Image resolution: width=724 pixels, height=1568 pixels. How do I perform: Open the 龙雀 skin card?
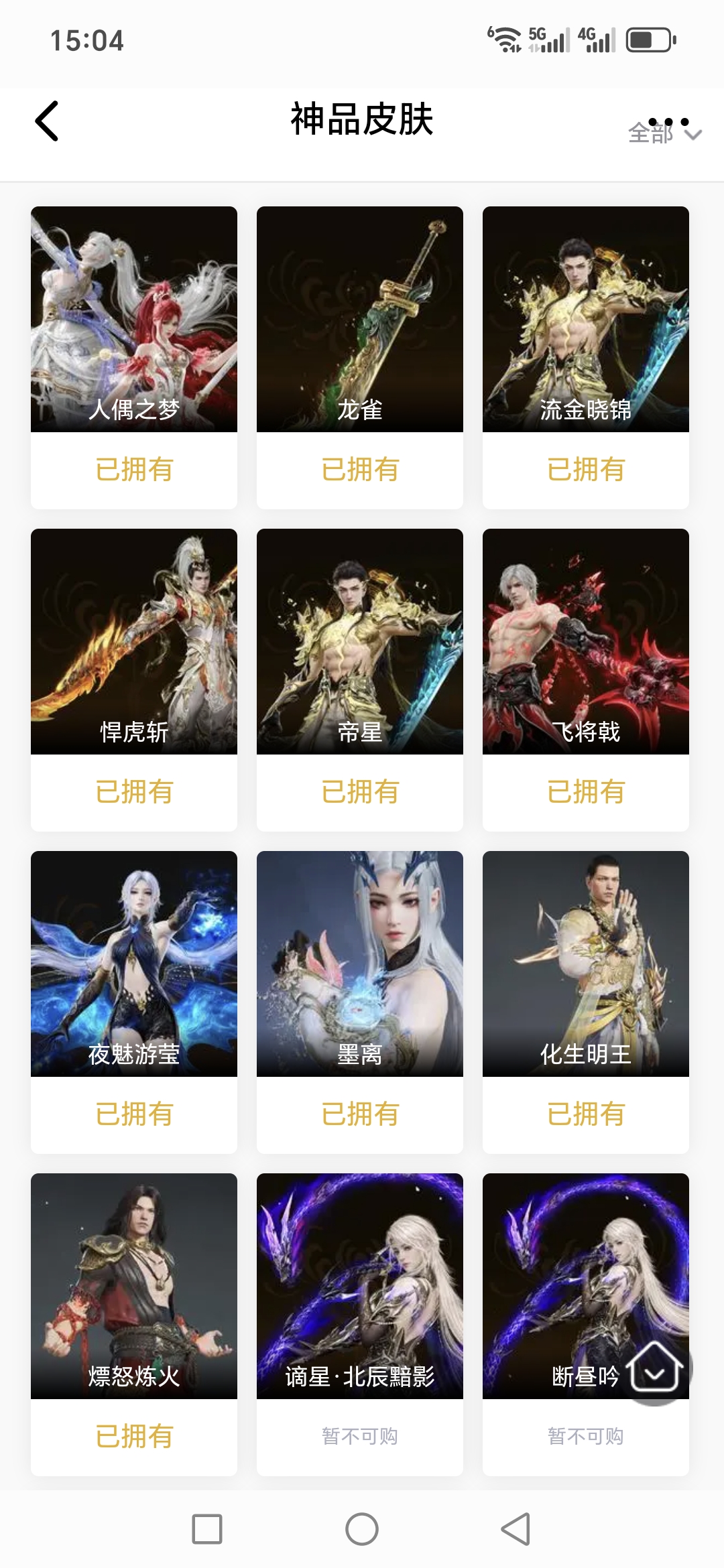click(360, 320)
